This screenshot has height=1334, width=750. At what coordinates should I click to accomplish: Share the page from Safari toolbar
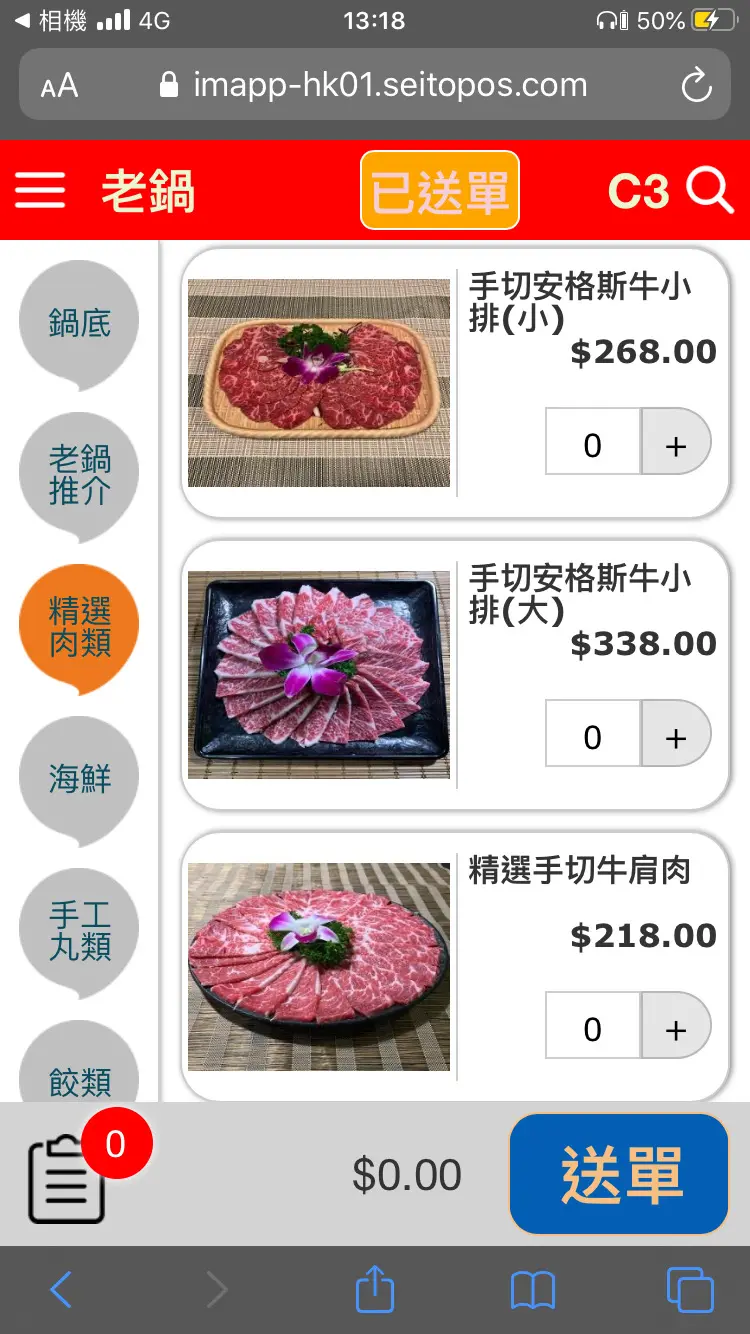(375, 1289)
